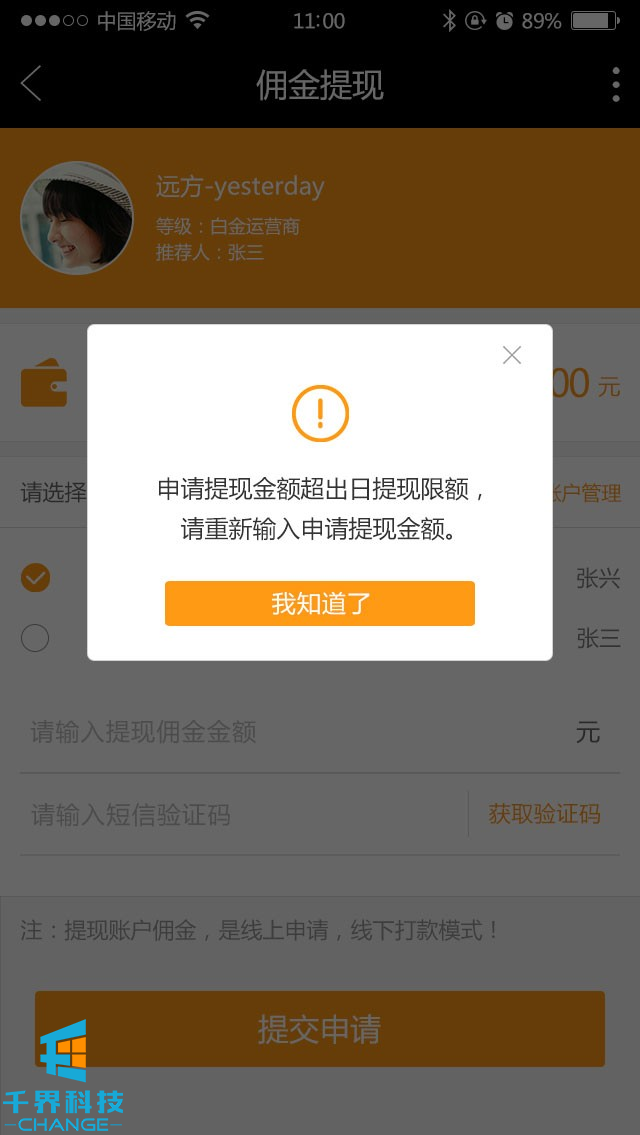The height and width of the screenshot is (1135, 640).
Task: Go back from 佣金提现 page
Action: pyautogui.click(x=32, y=84)
